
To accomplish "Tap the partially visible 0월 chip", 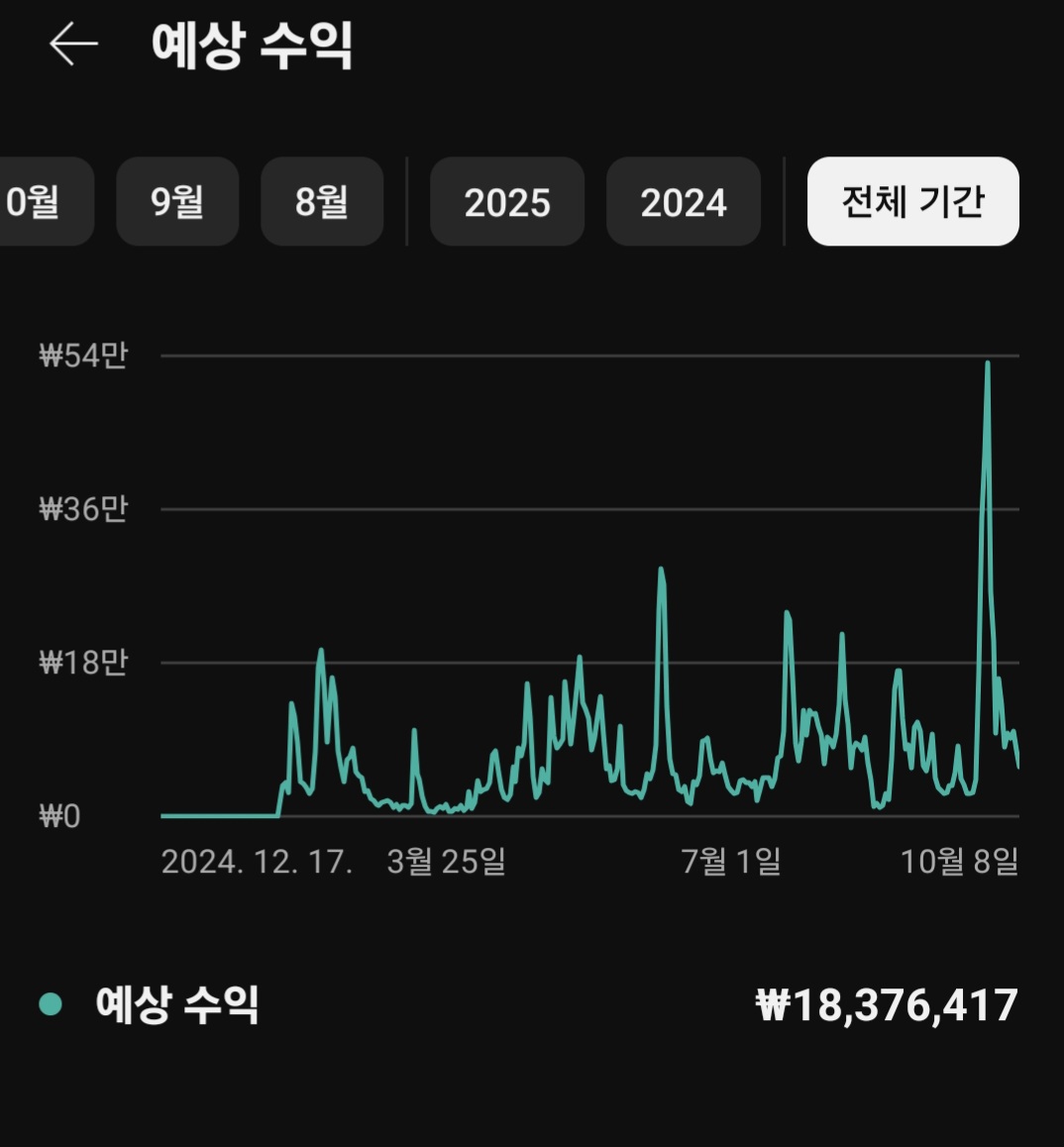I will [40, 201].
